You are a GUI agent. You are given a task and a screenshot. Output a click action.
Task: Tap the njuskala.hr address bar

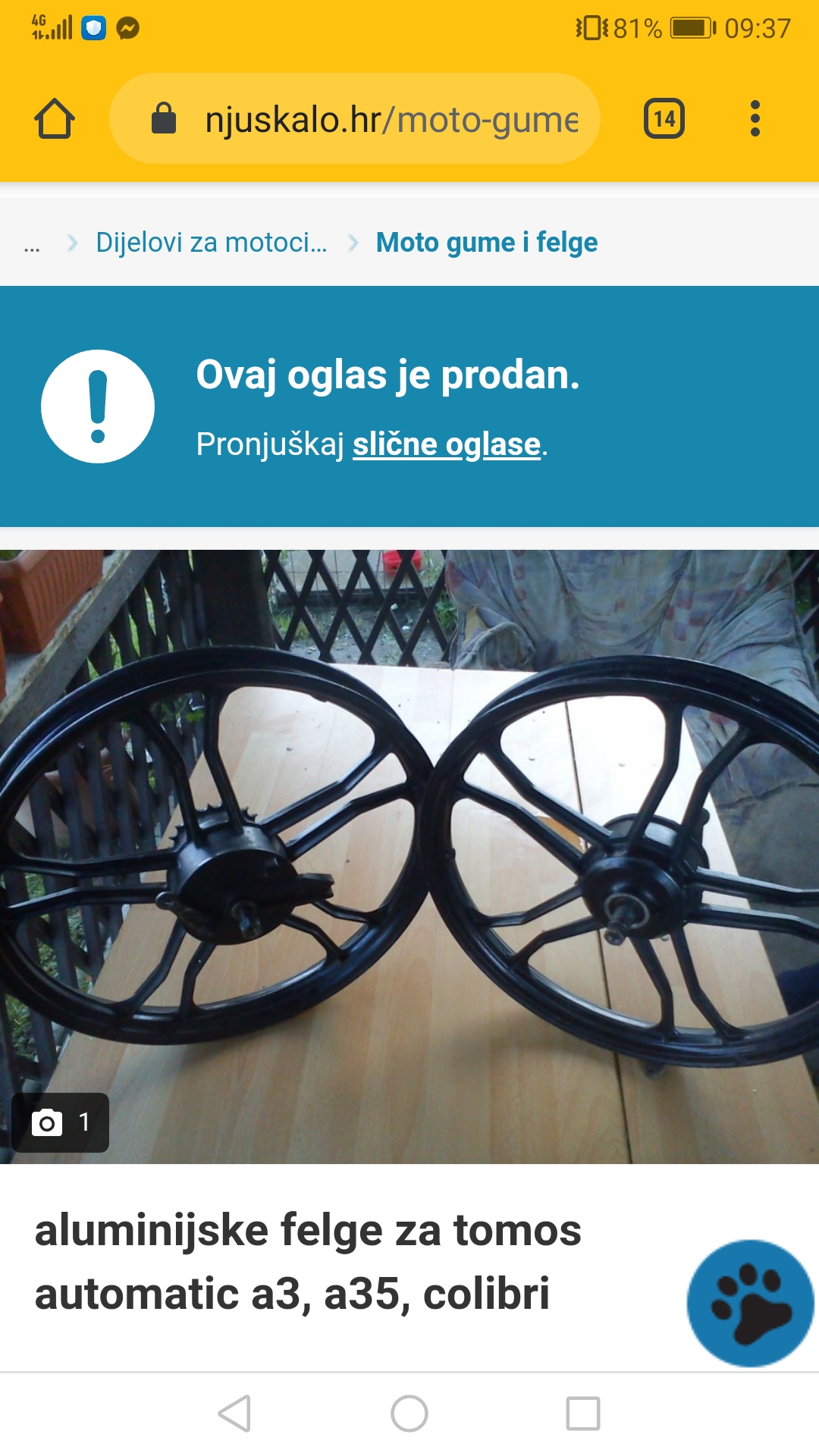355,119
